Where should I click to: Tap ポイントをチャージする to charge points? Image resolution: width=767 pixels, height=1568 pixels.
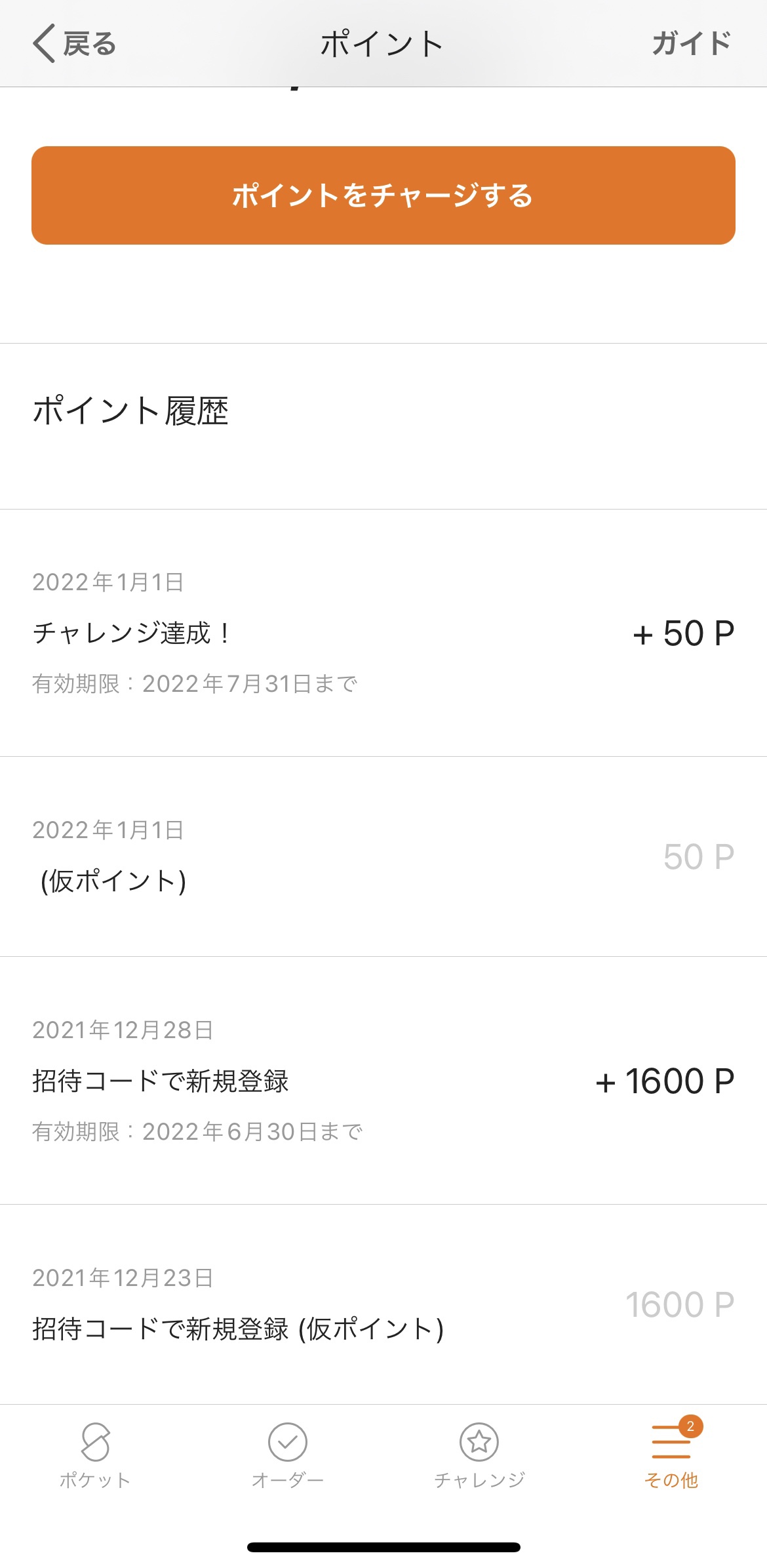click(383, 195)
